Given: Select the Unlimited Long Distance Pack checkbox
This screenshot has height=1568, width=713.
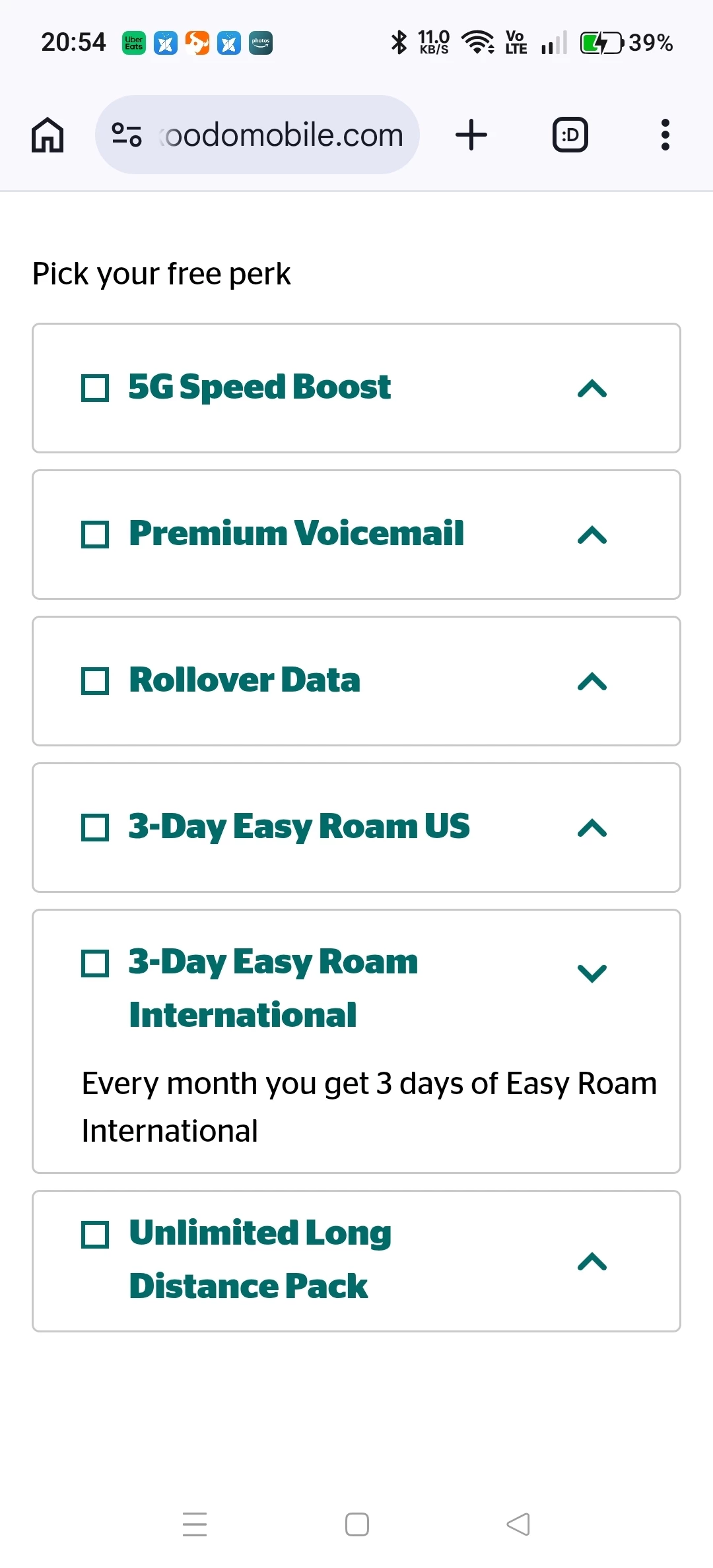Looking at the screenshot, I should point(95,1235).
